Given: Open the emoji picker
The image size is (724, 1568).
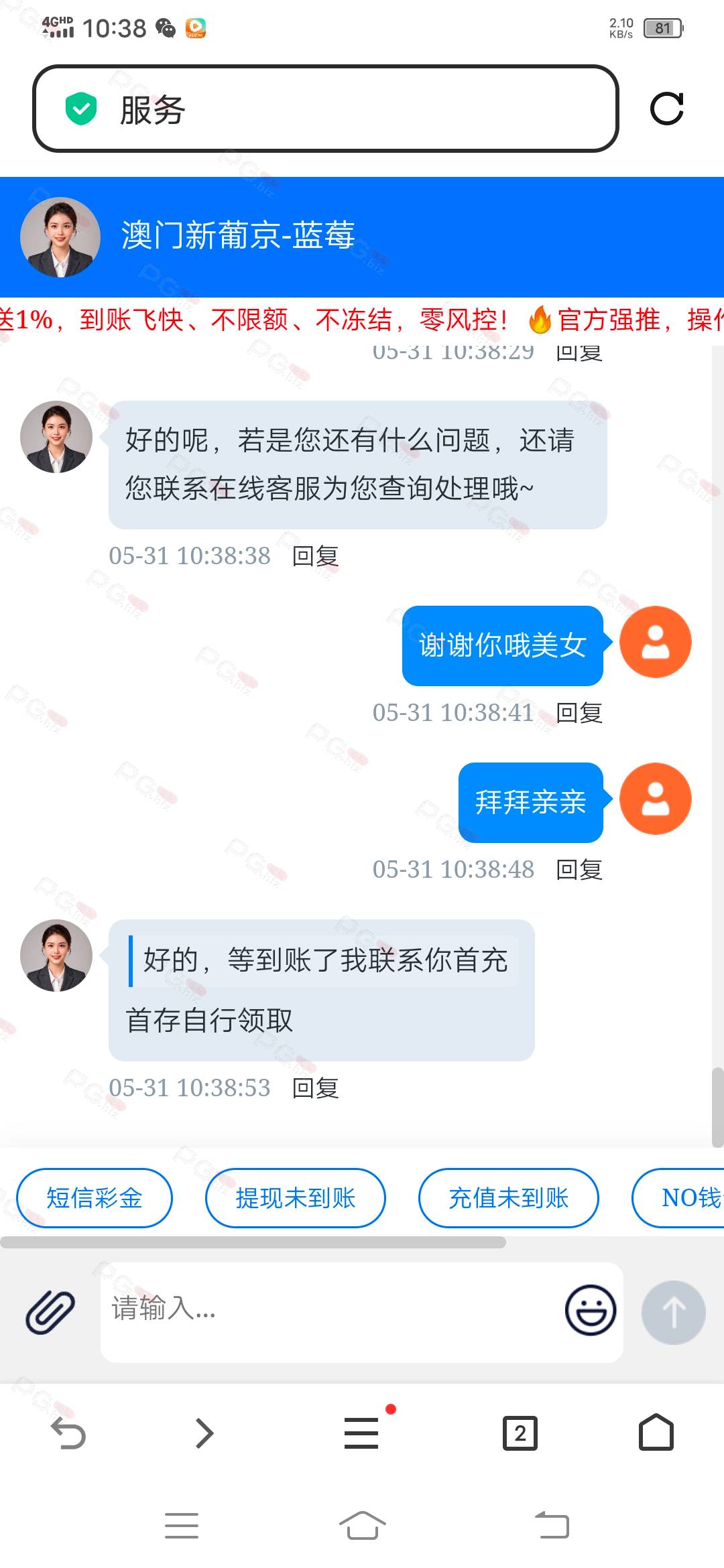Looking at the screenshot, I should [590, 1310].
